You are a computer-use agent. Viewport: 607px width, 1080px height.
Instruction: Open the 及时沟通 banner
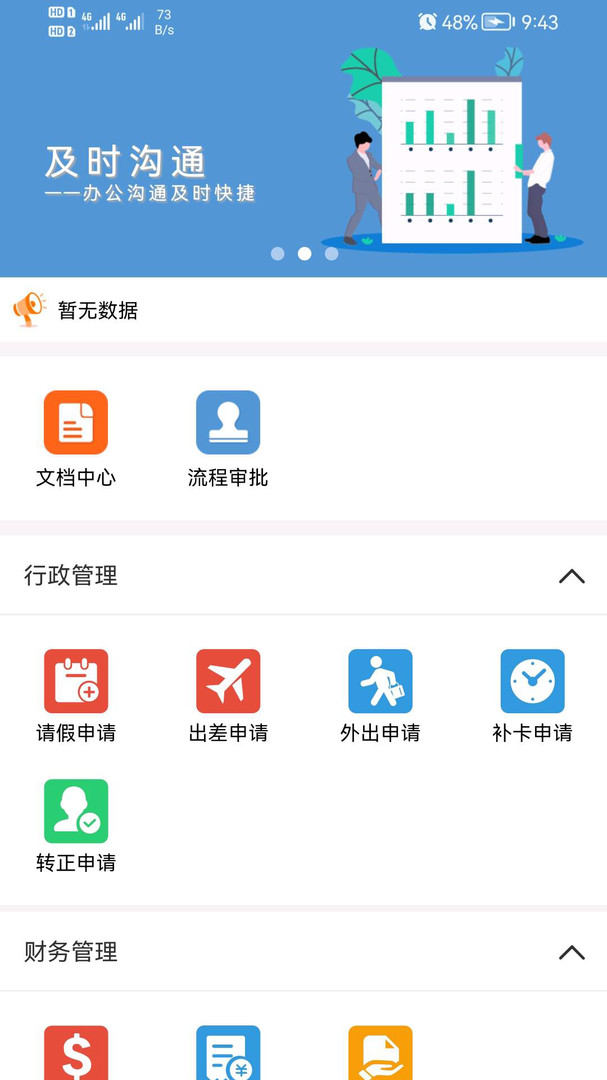pyautogui.click(x=303, y=160)
